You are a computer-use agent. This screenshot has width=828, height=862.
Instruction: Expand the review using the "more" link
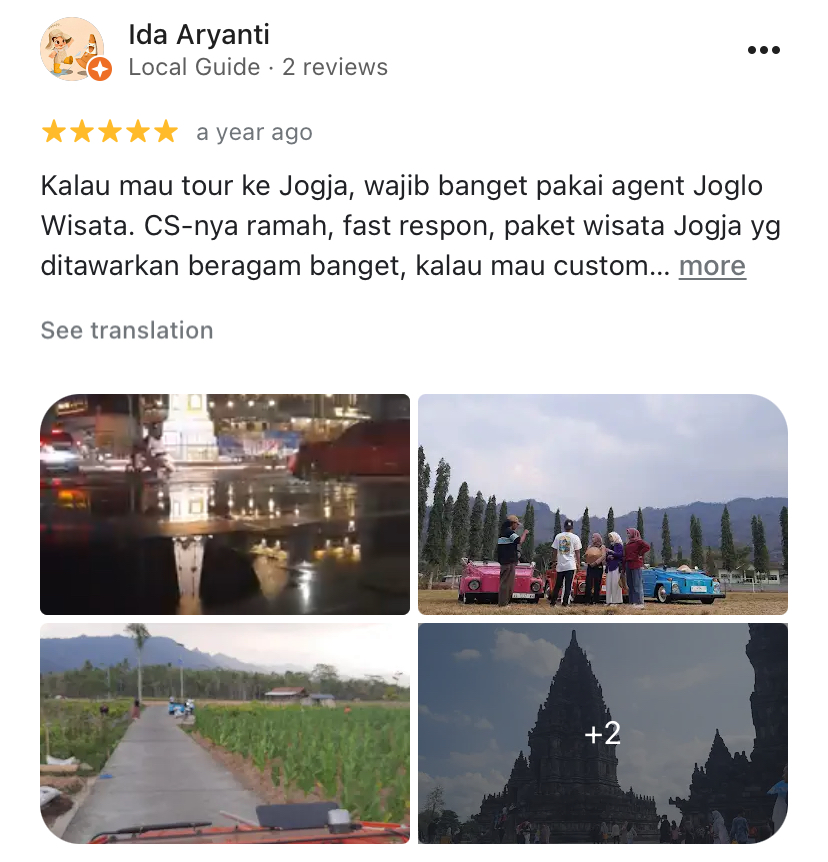click(712, 266)
